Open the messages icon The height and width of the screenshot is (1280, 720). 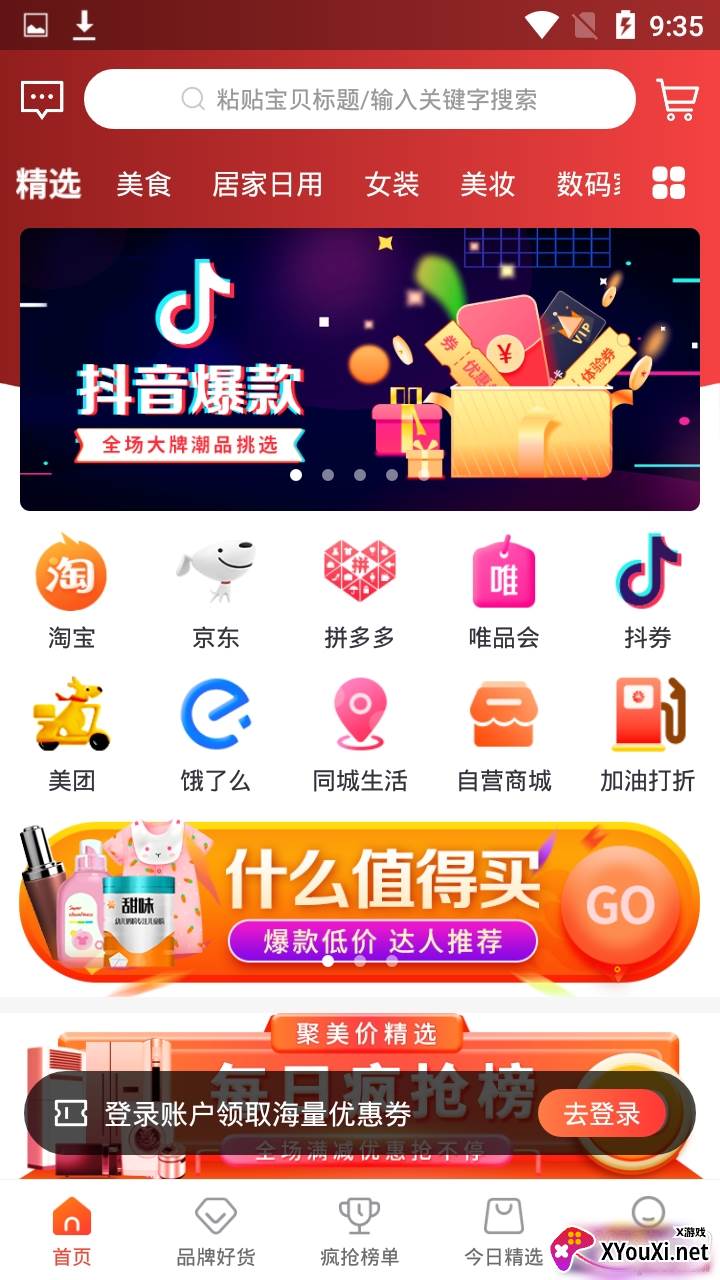(42, 99)
